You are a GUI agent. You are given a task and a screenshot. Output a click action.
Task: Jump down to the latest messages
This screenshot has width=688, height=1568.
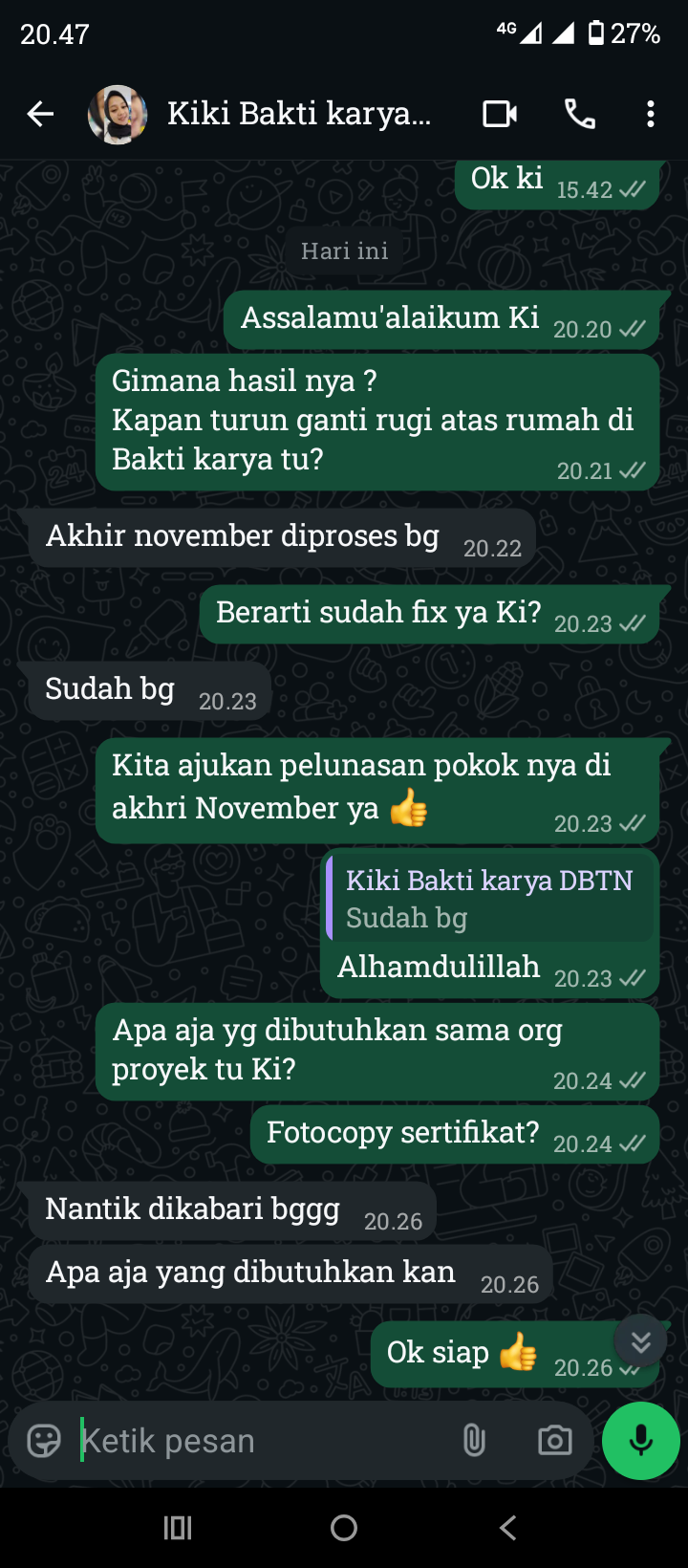point(640,1341)
